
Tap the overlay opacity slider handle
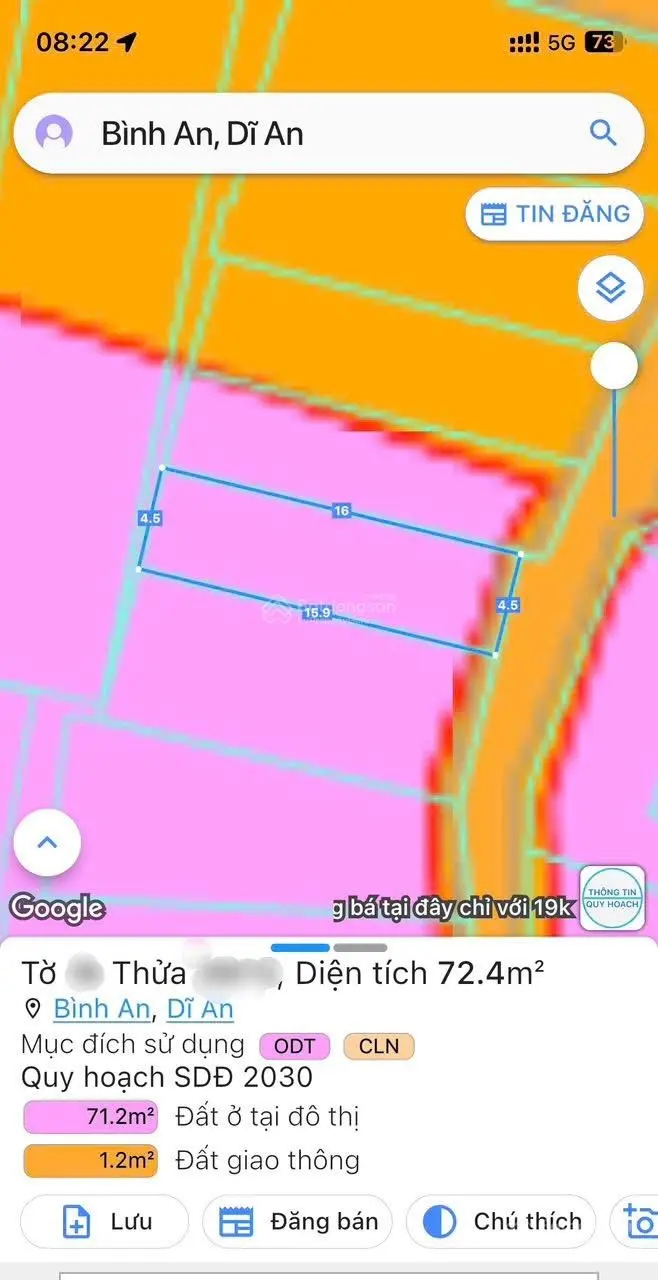pos(613,367)
